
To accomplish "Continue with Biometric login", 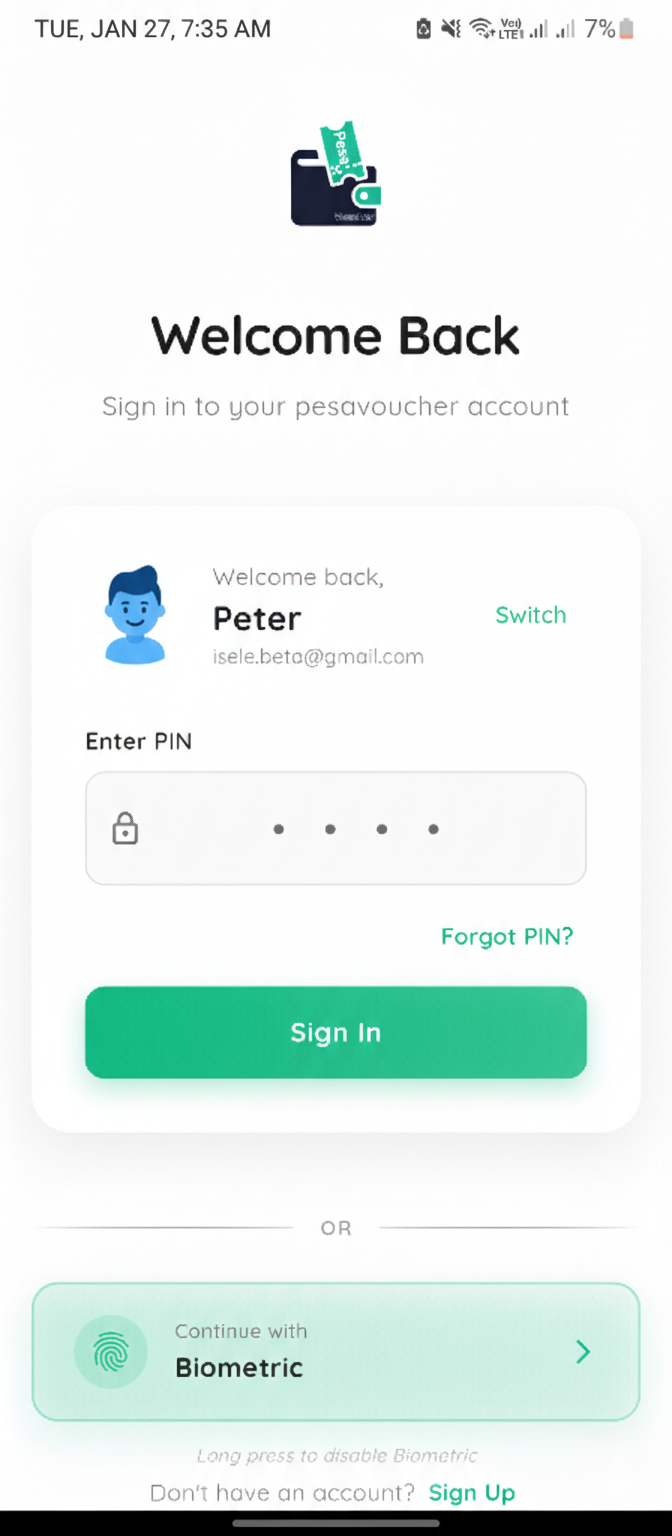I will [x=335, y=1351].
